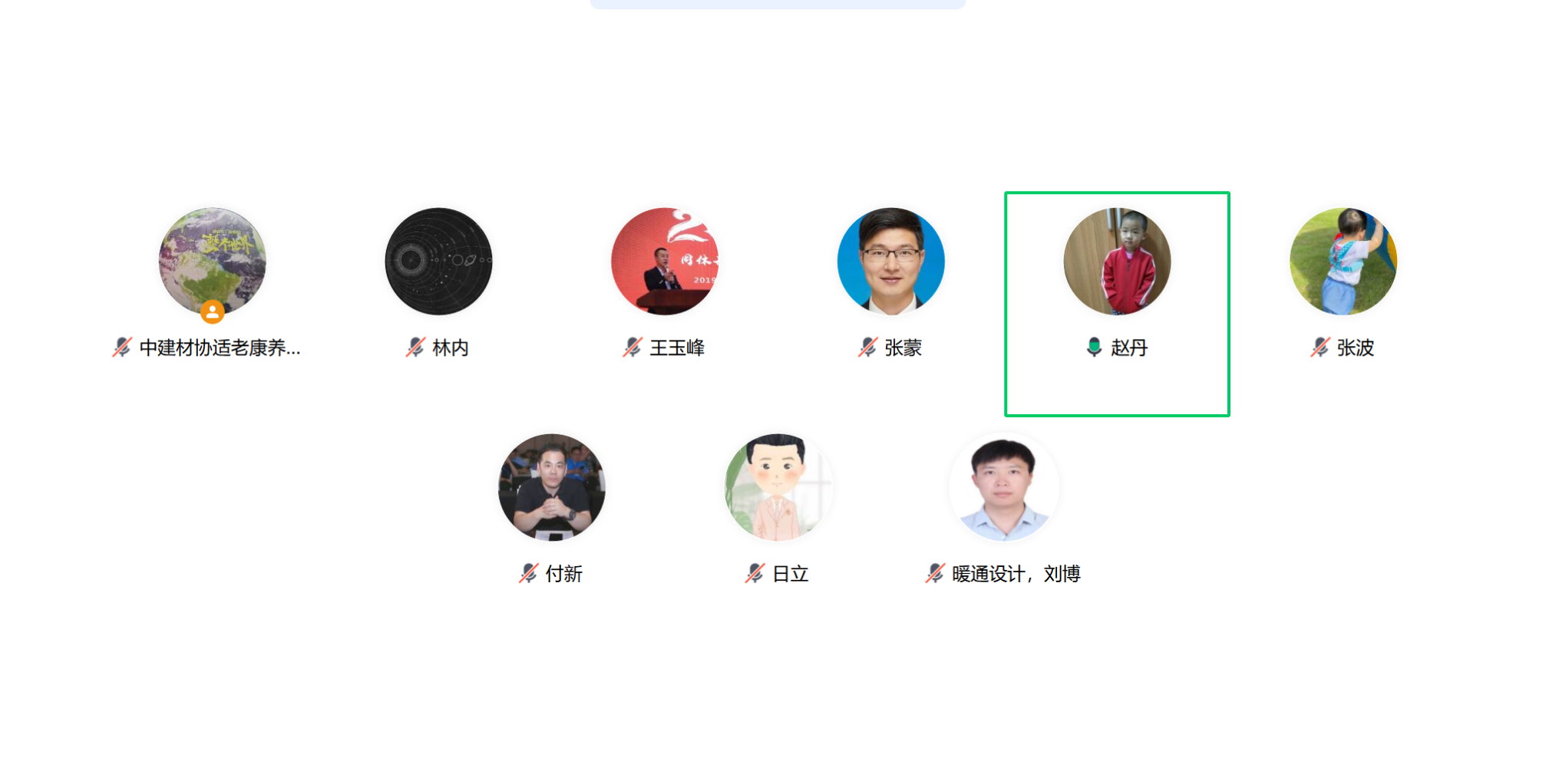Open 林内's participant tile
Viewport: 1549px width, 784px height.
(x=438, y=262)
